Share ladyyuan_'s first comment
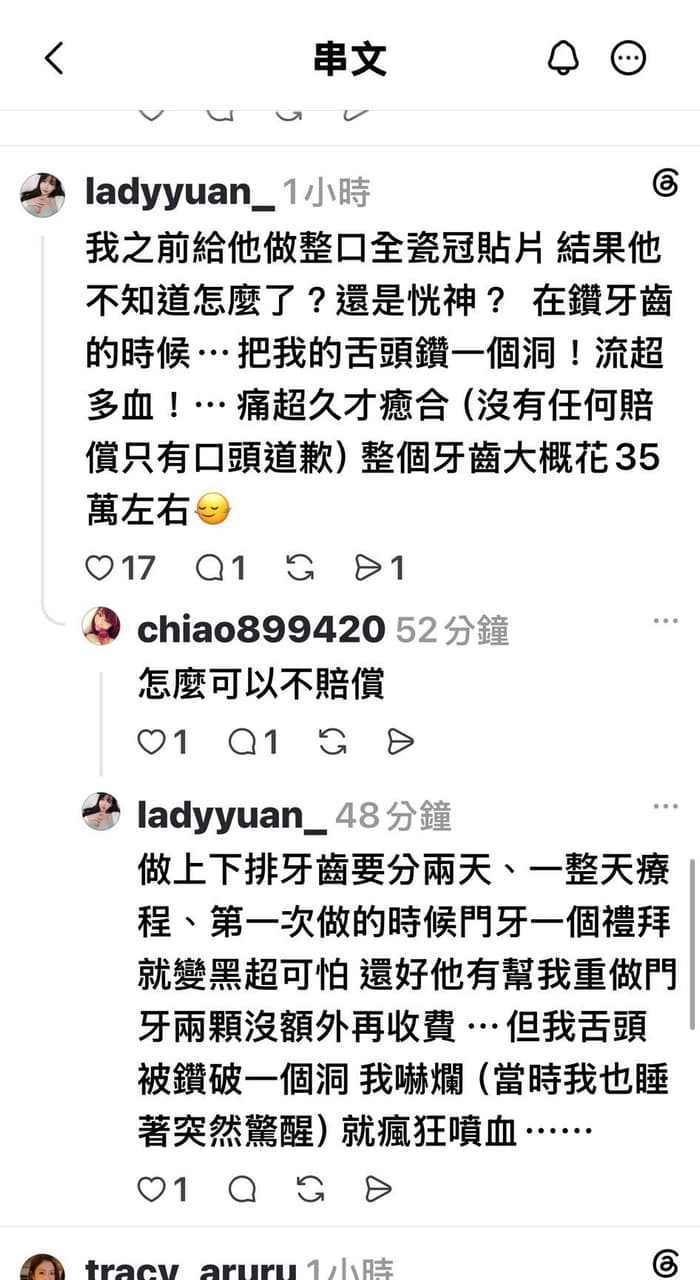Image resolution: width=700 pixels, height=1280 pixels. [369, 568]
